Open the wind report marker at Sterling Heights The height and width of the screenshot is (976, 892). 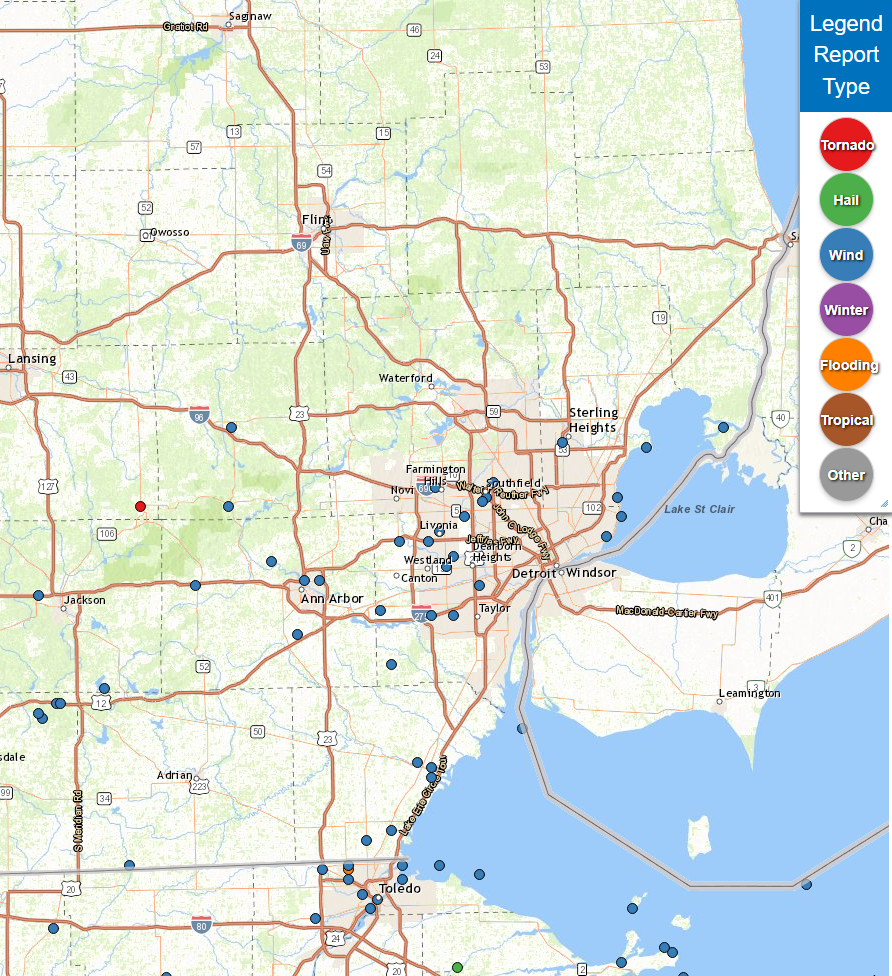coord(562,442)
